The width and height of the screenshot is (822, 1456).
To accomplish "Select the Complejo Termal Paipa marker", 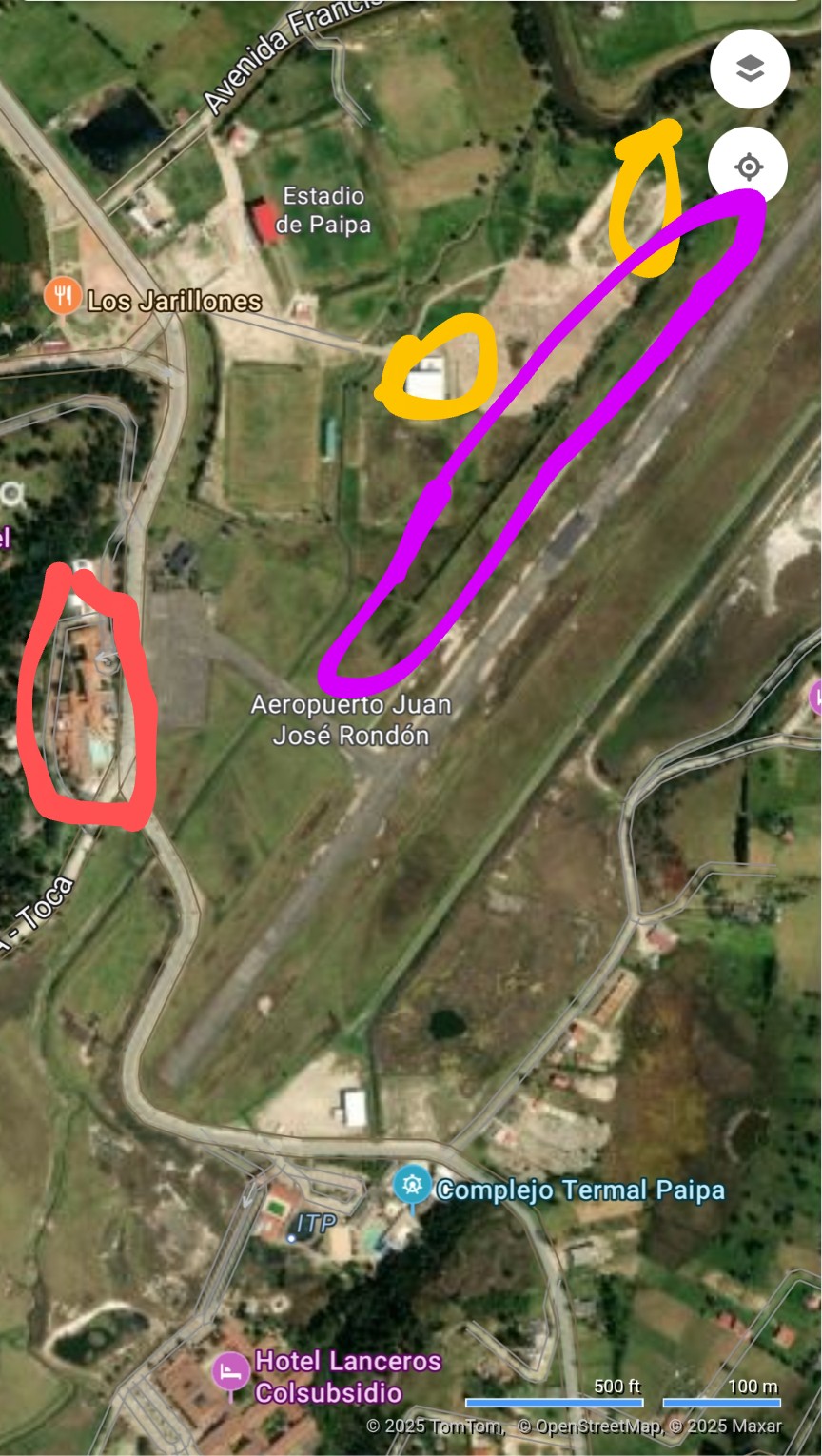I will (x=412, y=1186).
